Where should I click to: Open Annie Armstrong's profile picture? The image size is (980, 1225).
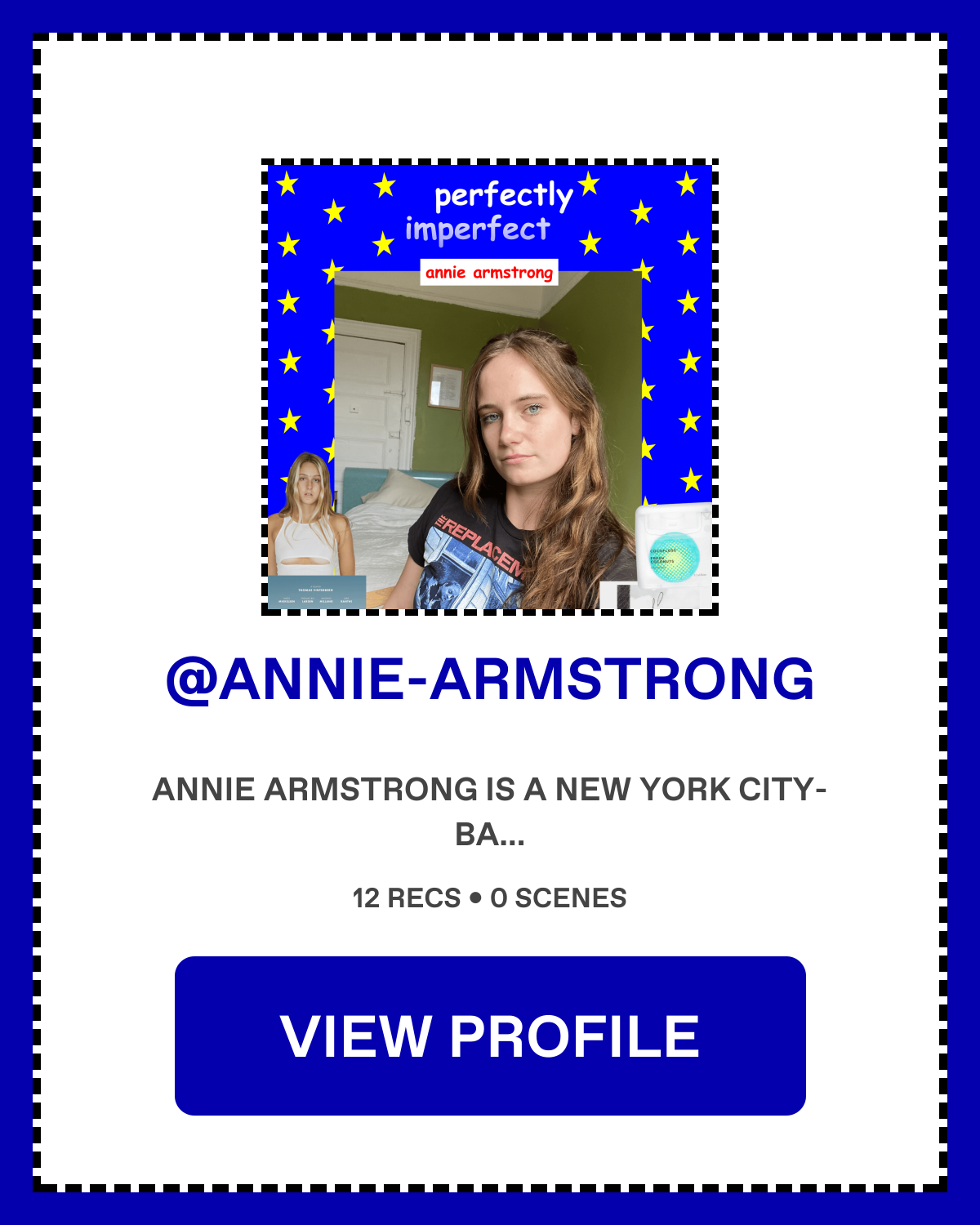(x=490, y=387)
